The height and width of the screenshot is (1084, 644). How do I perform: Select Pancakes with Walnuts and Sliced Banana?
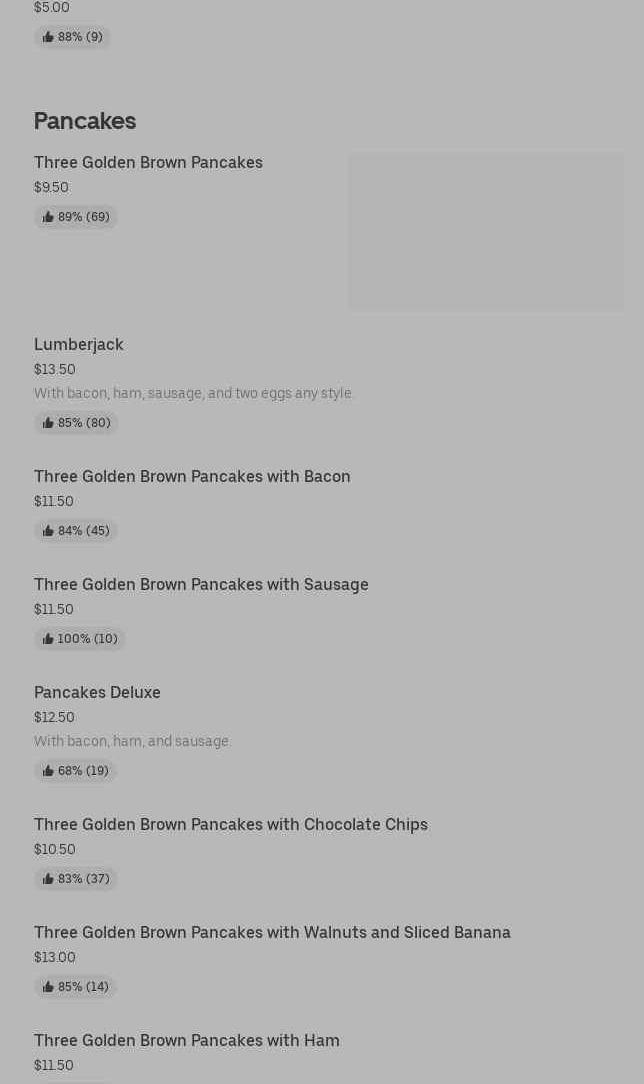coord(272,932)
